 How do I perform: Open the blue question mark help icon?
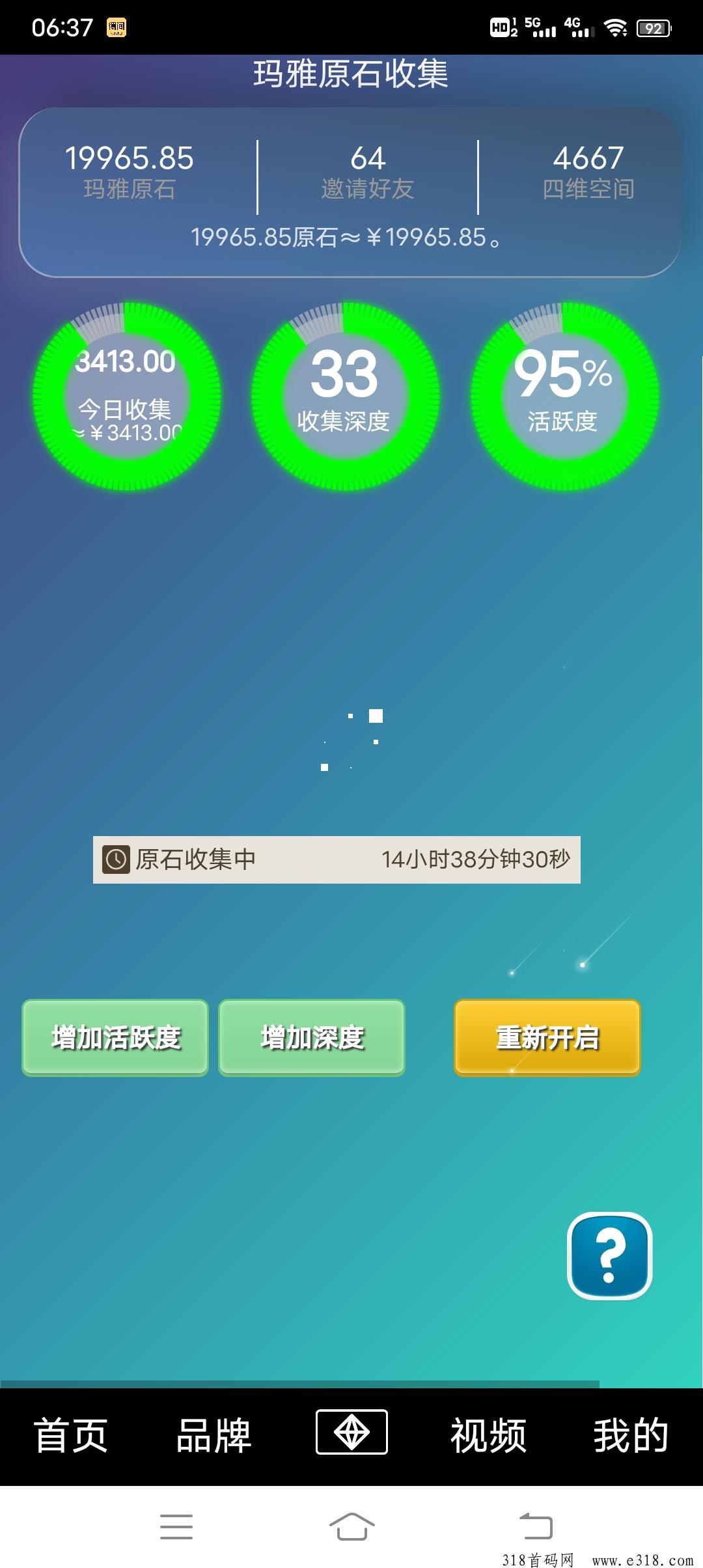(610, 1255)
